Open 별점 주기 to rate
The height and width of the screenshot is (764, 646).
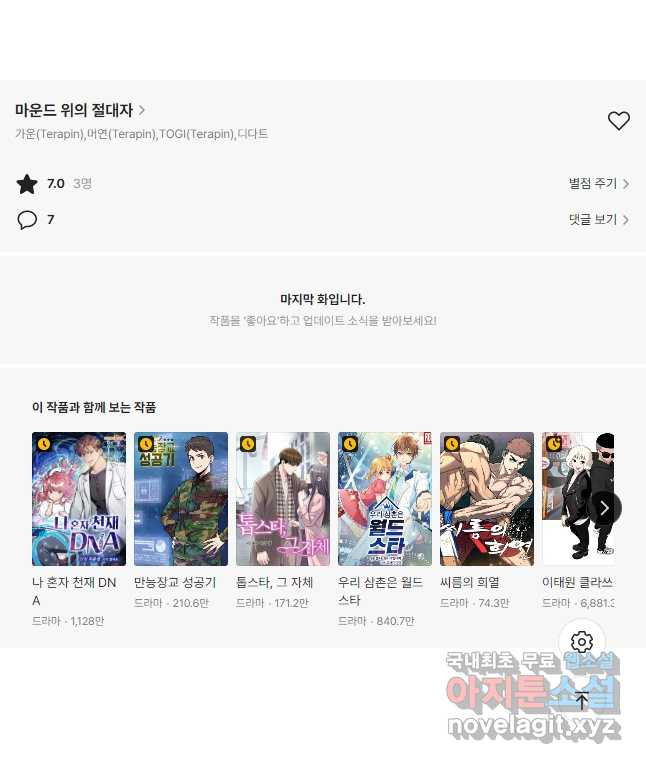(598, 184)
